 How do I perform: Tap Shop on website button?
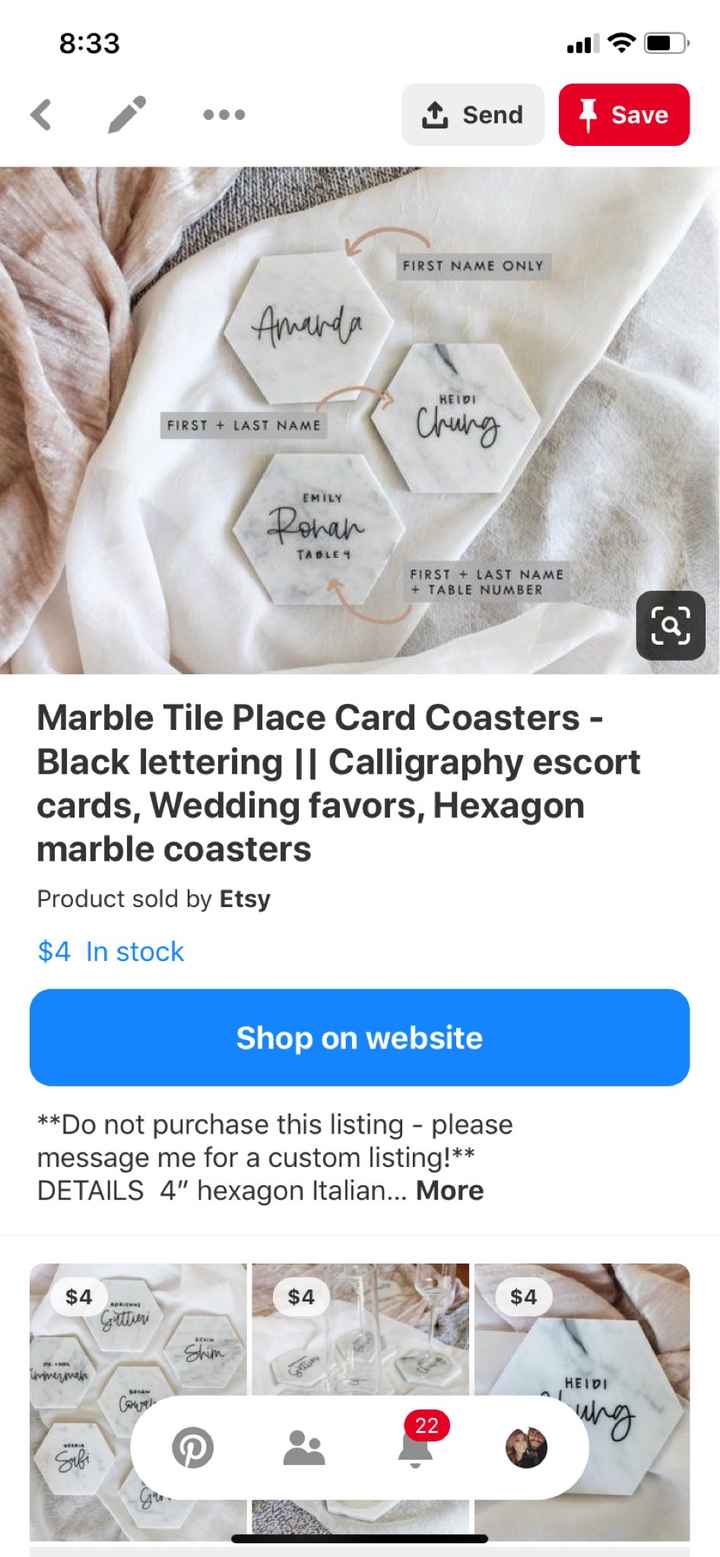pos(360,1037)
